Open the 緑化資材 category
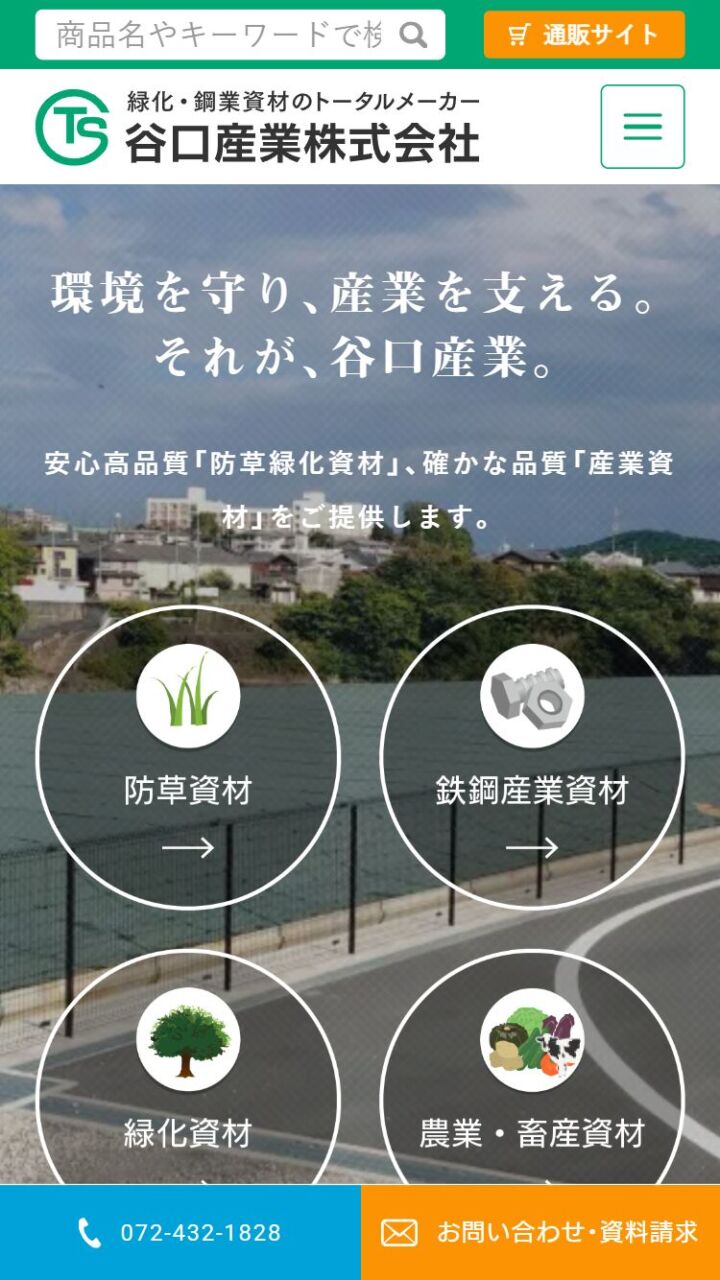720x1280 pixels. tap(188, 1080)
